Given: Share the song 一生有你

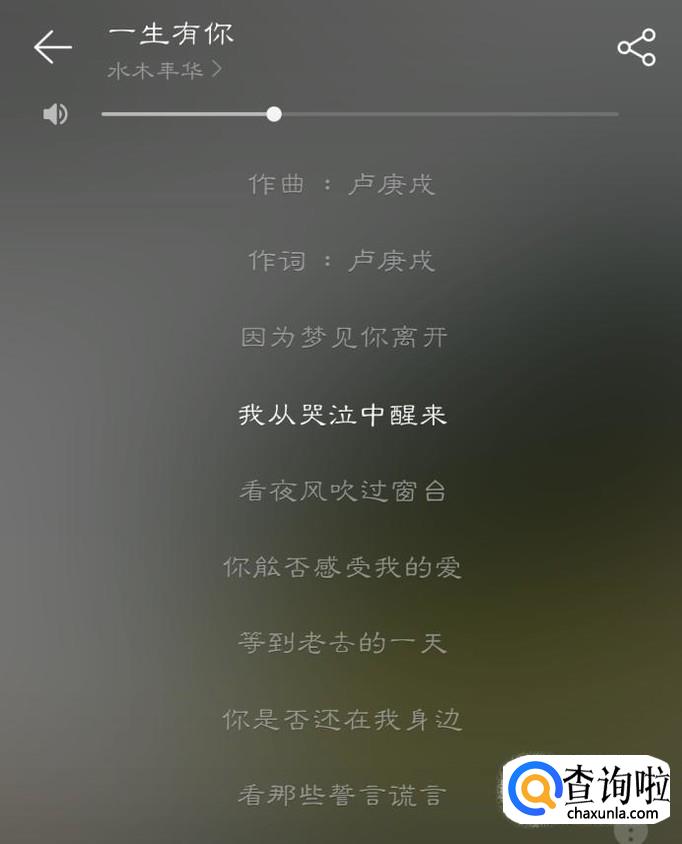Looking at the screenshot, I should click(636, 47).
